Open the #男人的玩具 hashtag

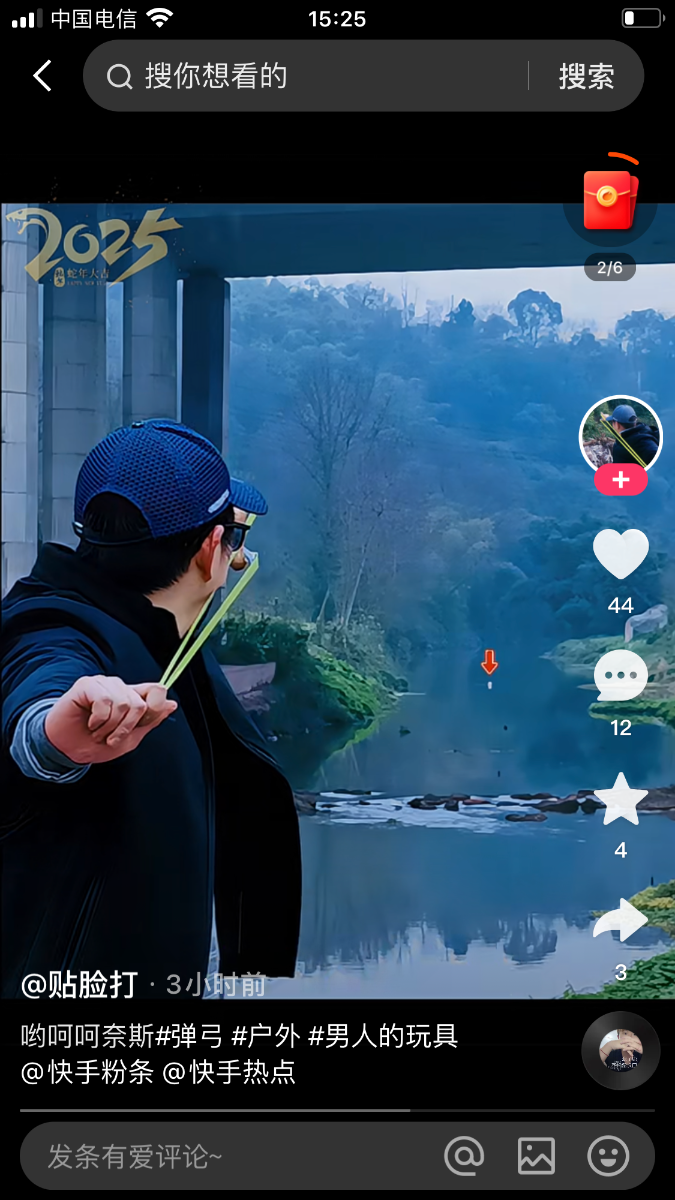click(383, 1036)
